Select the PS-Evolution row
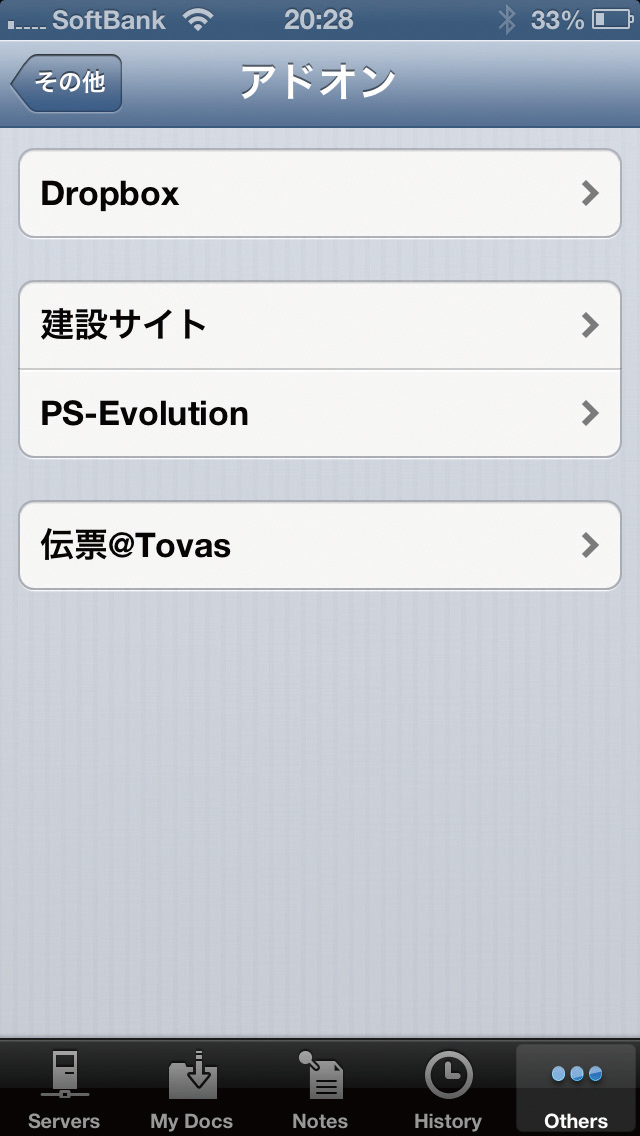The image size is (640, 1136). tap(320, 414)
